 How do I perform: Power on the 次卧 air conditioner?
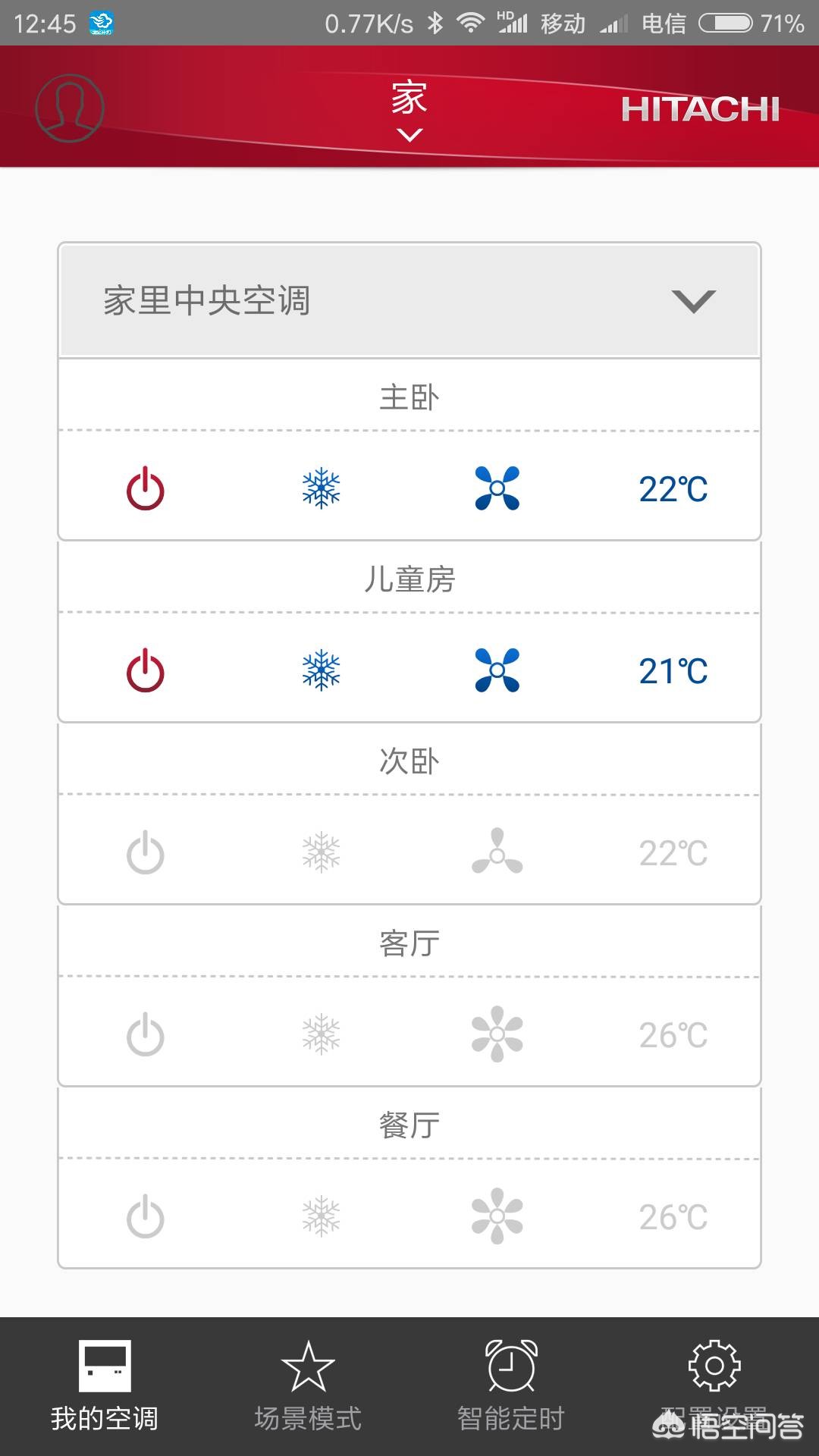click(x=145, y=853)
